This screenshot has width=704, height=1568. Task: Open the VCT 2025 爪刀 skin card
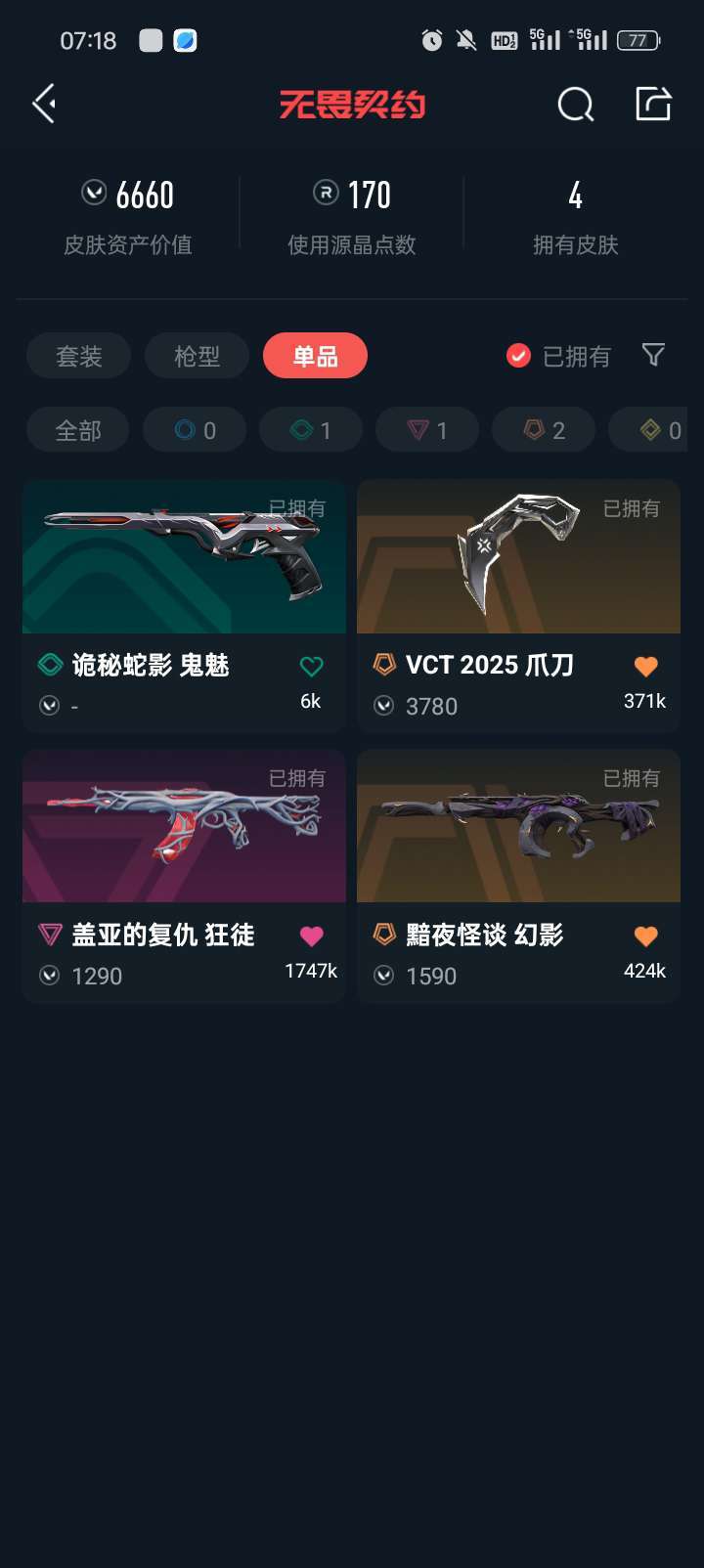518,606
